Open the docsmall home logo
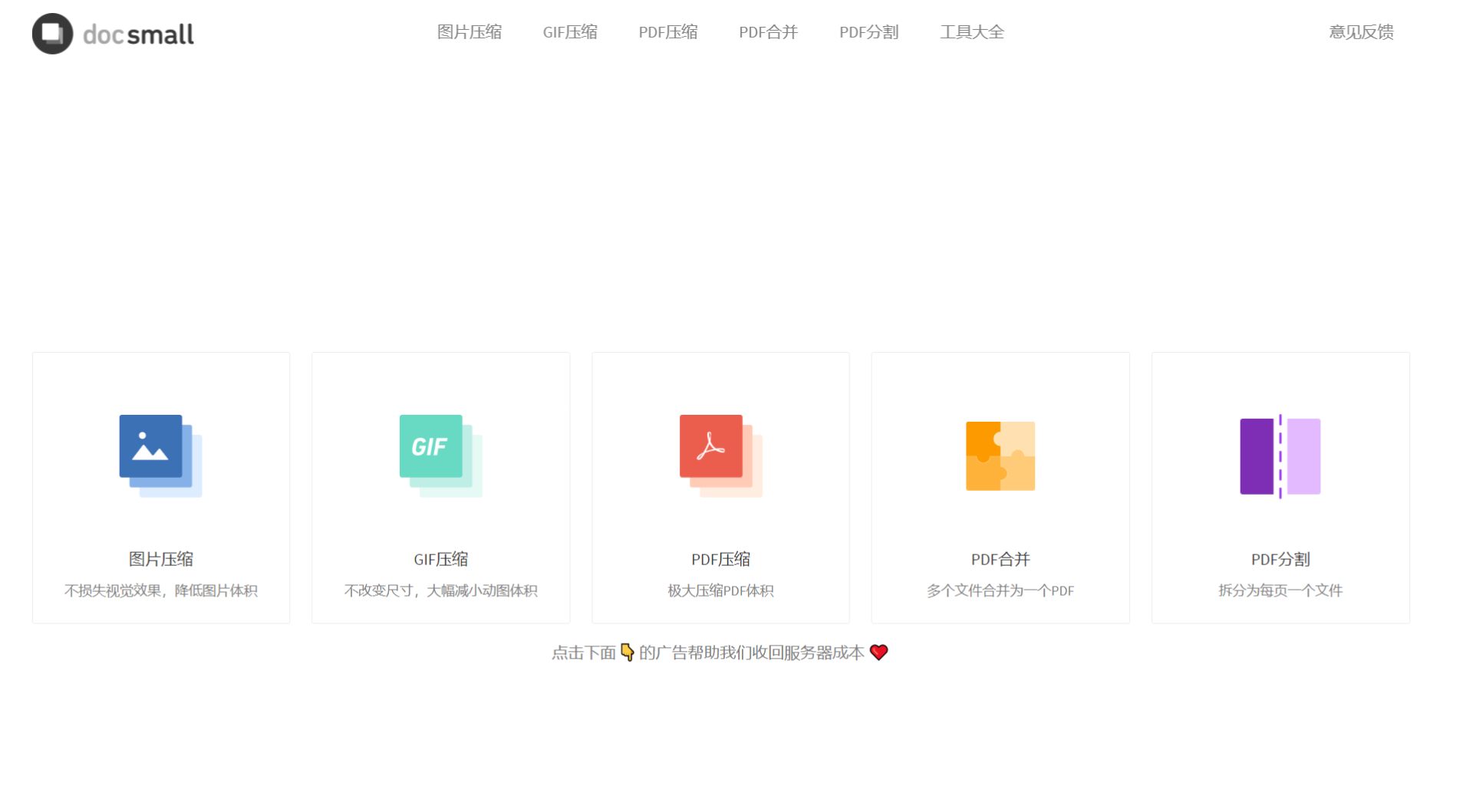The width and height of the screenshot is (1473, 812). pyautogui.click(x=113, y=34)
